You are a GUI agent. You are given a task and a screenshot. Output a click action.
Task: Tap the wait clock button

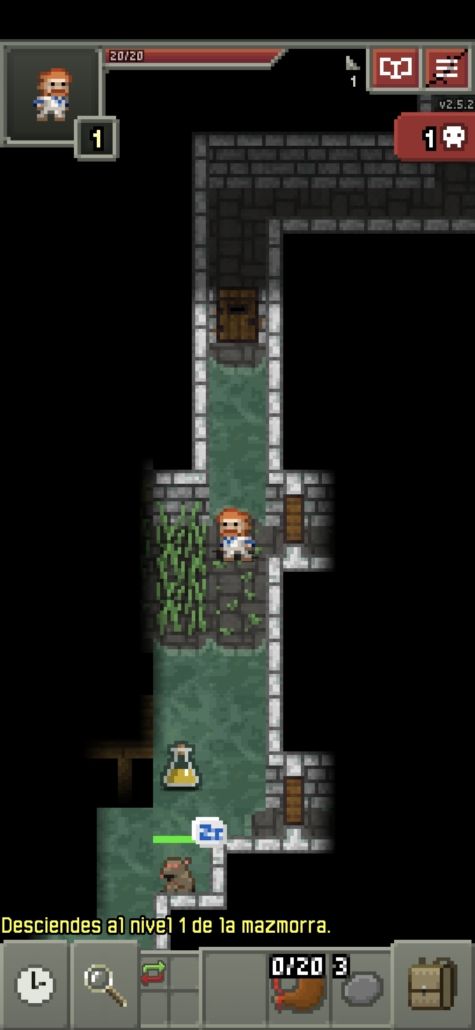pos(35,984)
